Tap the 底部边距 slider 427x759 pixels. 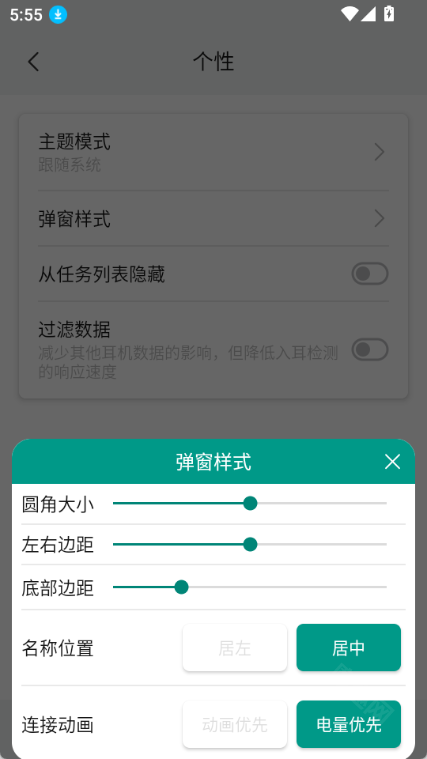[x=250, y=587]
